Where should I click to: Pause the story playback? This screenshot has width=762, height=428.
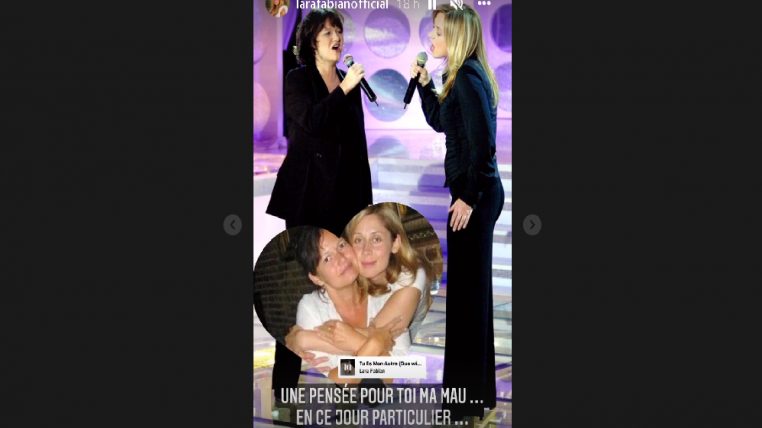tap(433, 5)
